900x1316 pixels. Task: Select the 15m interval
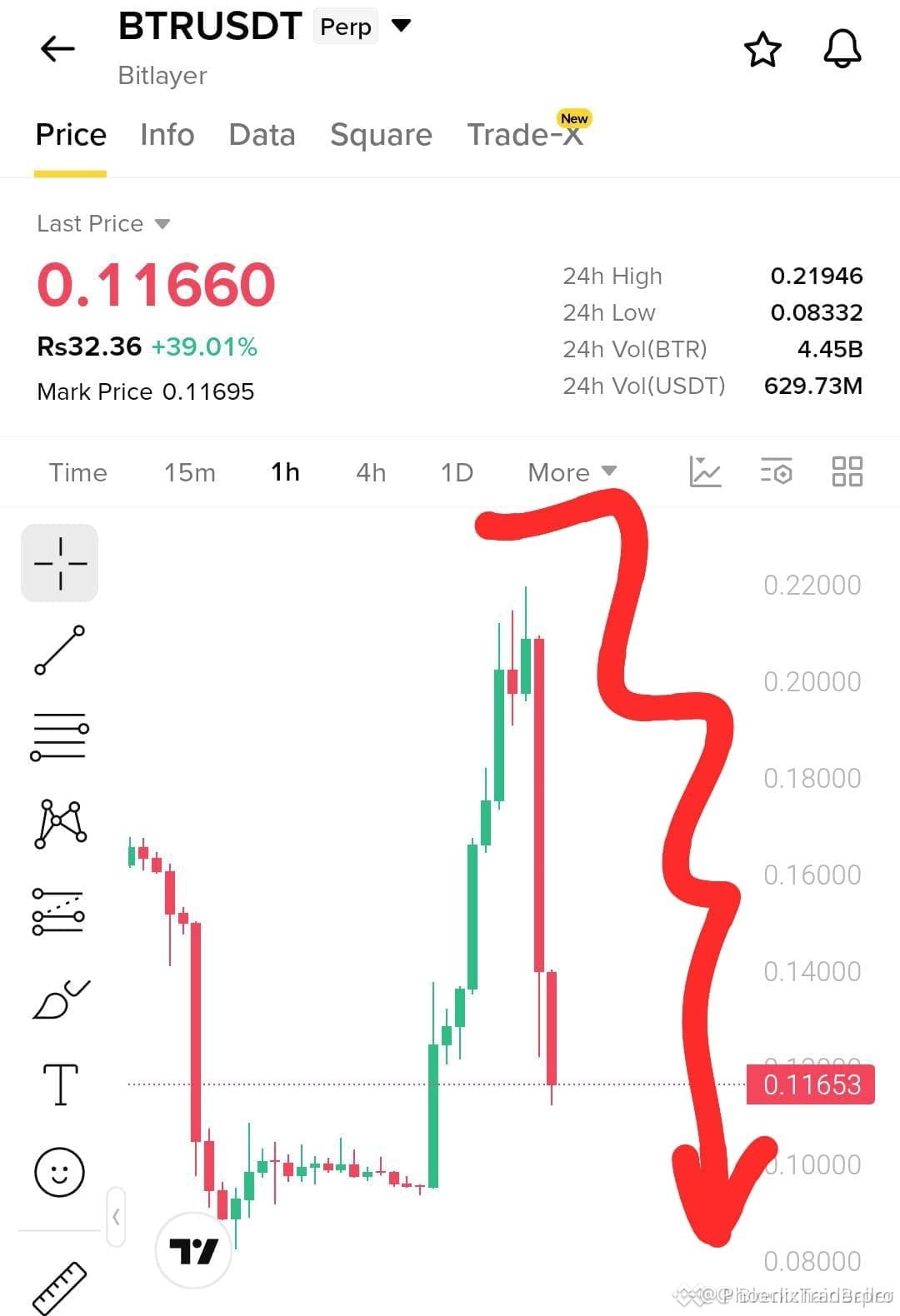tap(189, 472)
